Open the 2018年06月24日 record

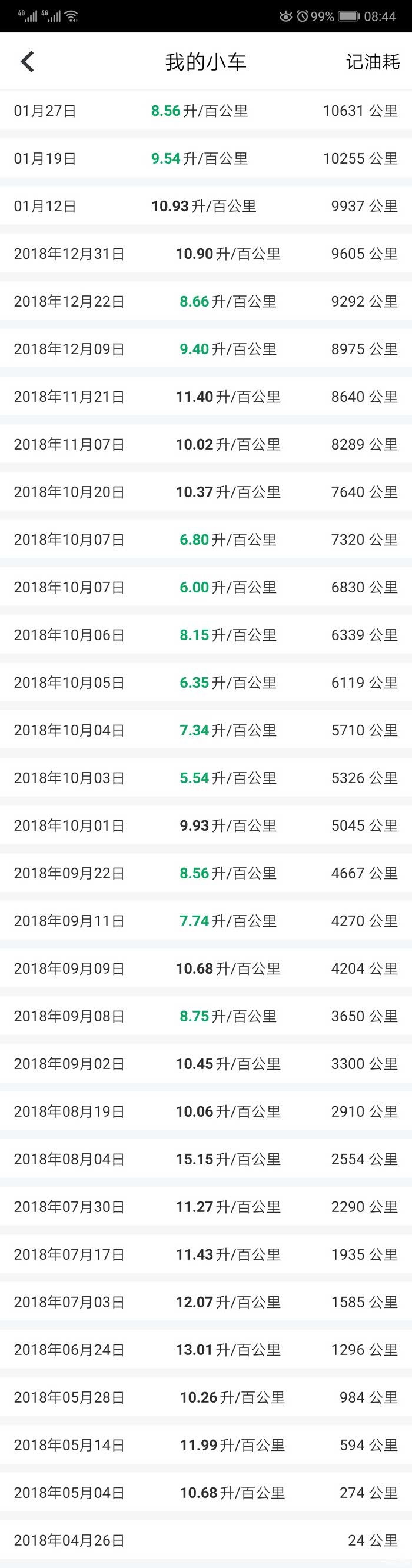coord(205,1350)
